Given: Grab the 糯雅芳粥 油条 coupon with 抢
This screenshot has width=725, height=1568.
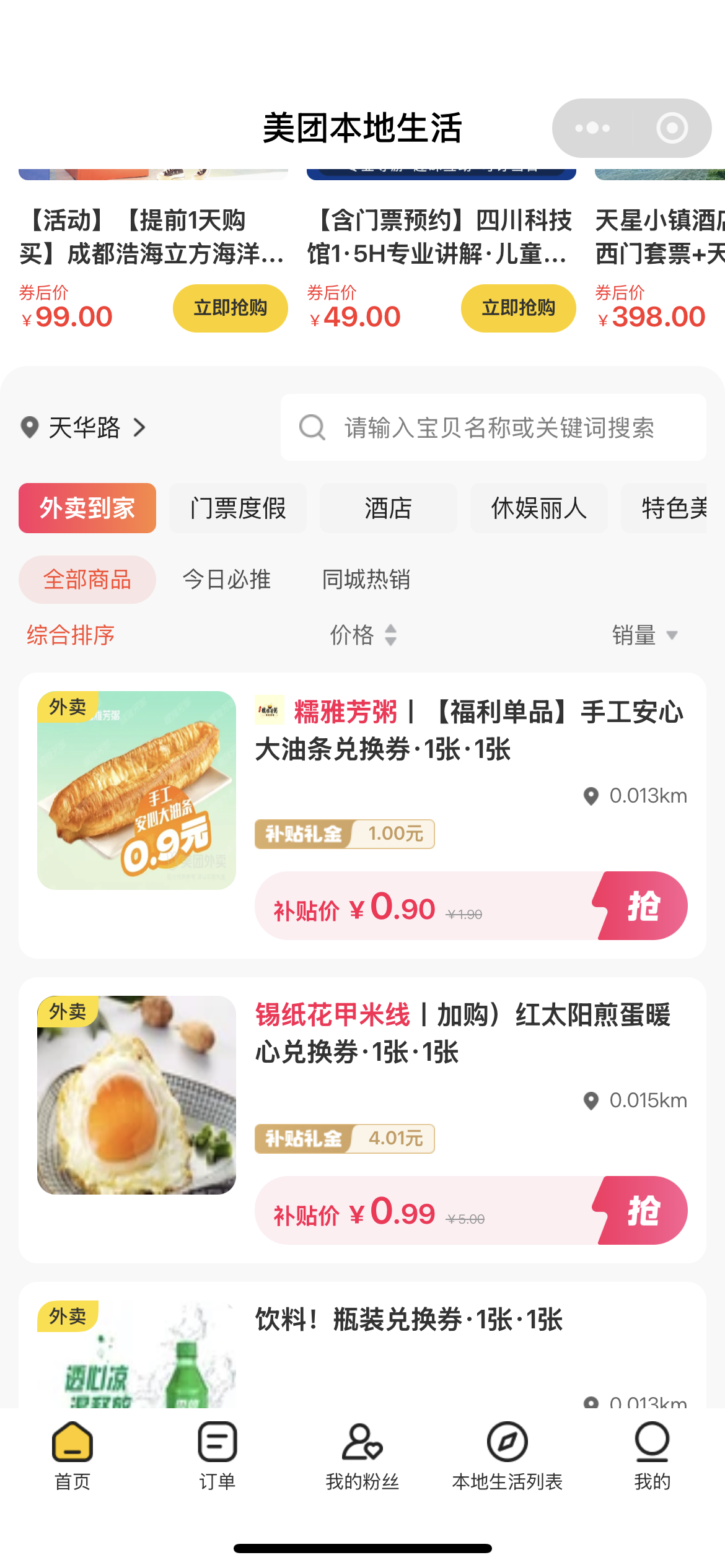Looking at the screenshot, I should tap(643, 906).
